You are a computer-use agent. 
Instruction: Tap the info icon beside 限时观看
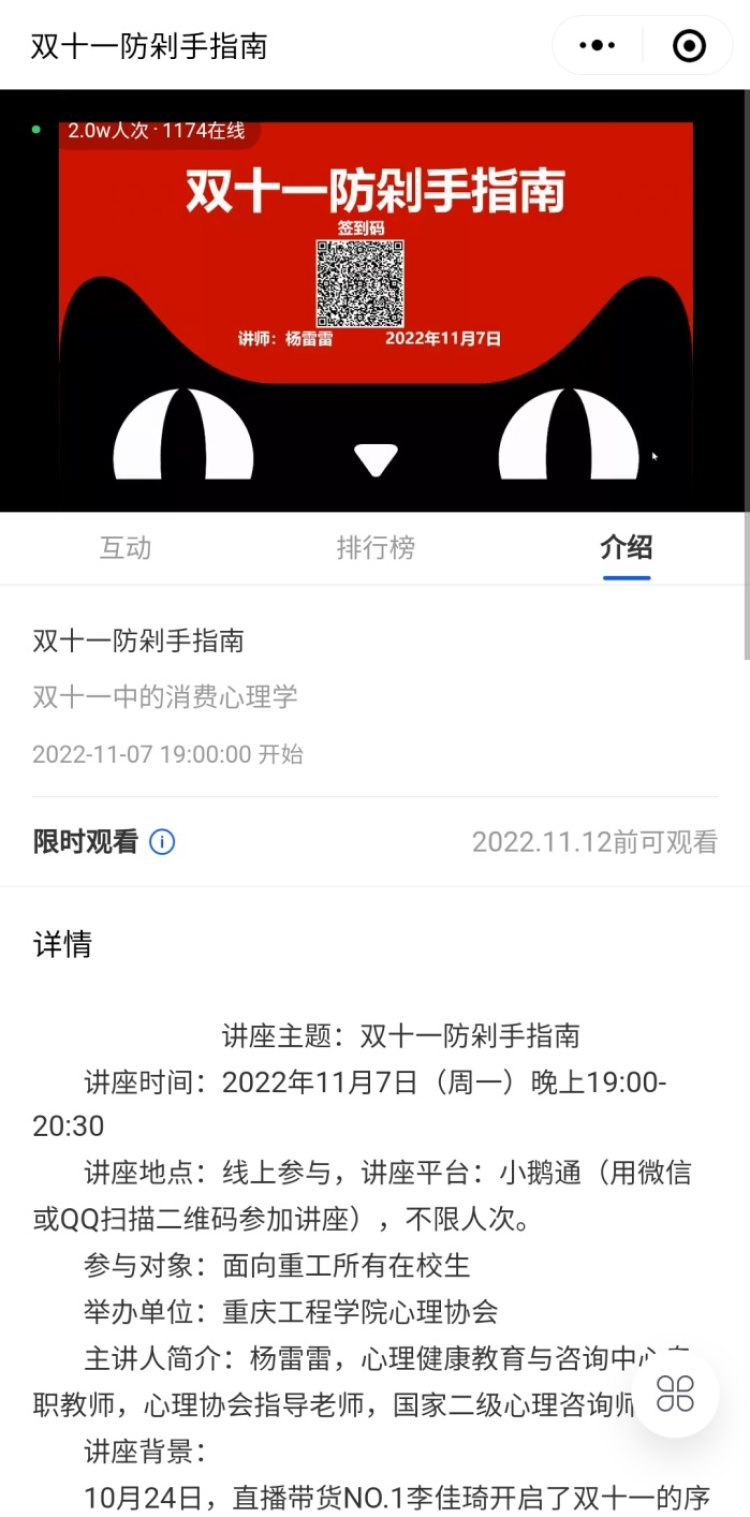[x=162, y=842]
